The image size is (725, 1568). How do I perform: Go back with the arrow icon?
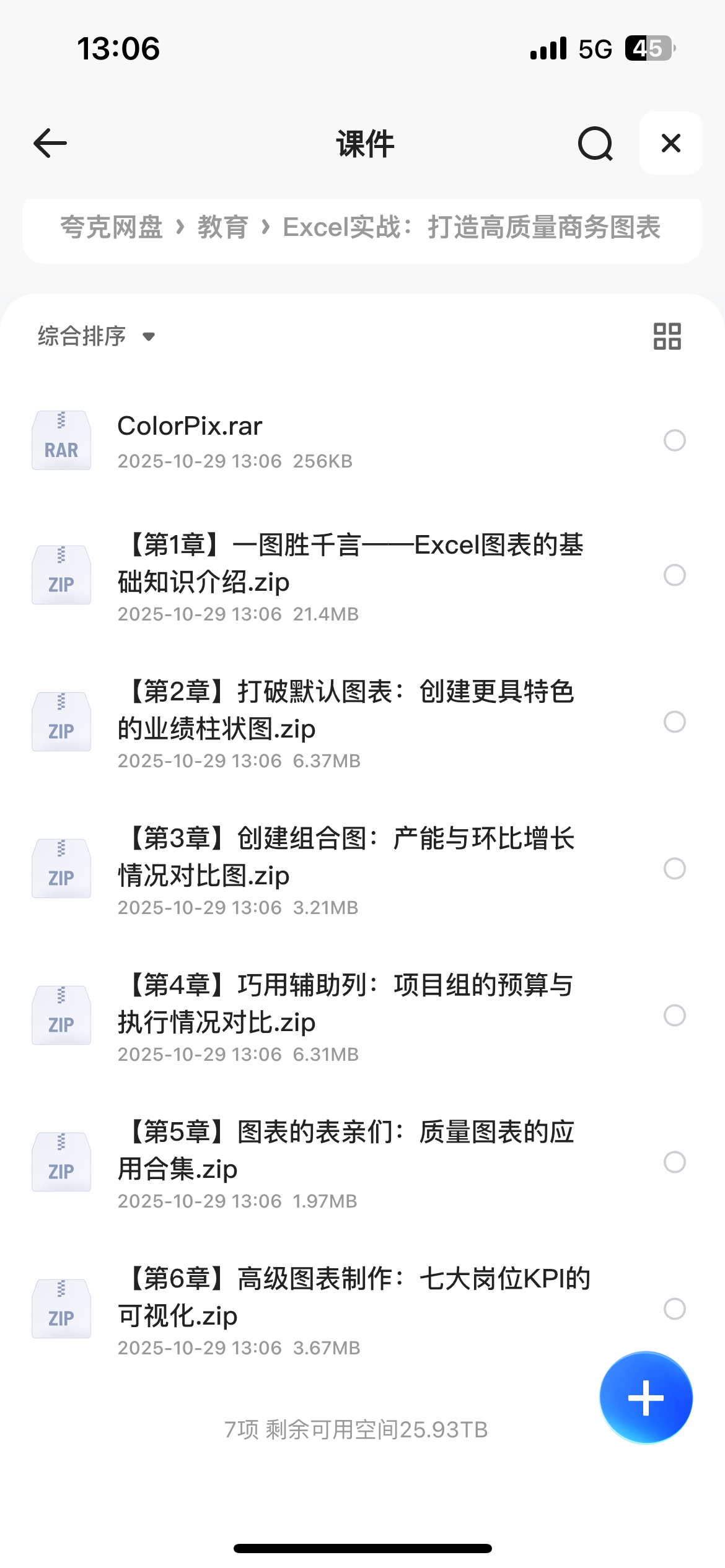point(50,144)
